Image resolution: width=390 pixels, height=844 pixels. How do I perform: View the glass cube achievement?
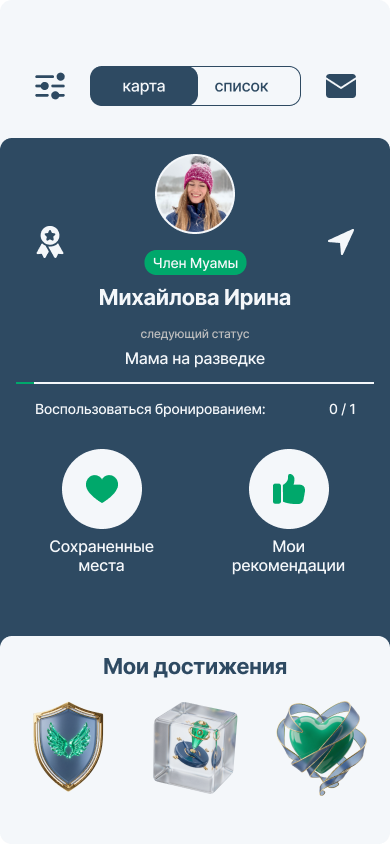[195, 748]
